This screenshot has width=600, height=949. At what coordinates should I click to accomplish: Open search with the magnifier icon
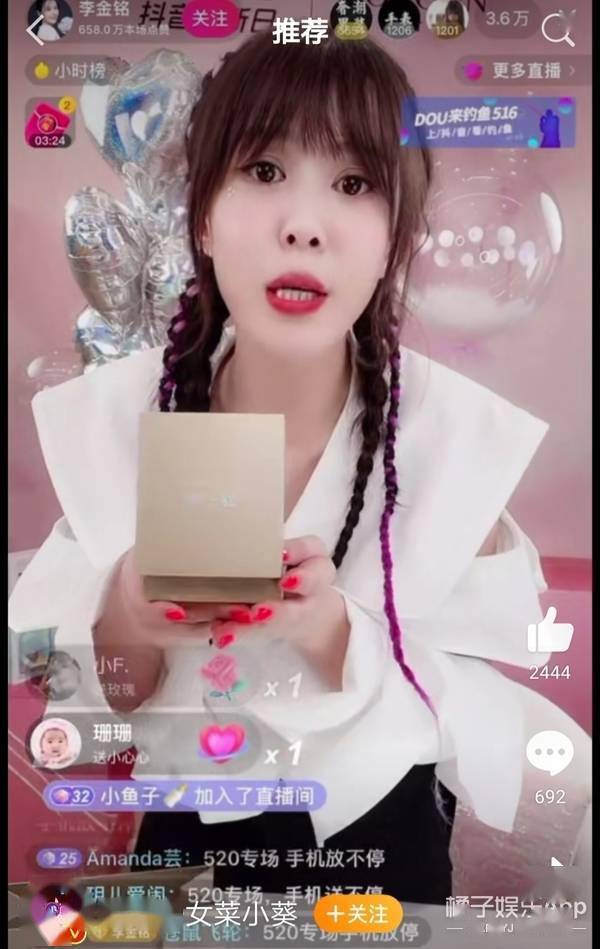(558, 30)
